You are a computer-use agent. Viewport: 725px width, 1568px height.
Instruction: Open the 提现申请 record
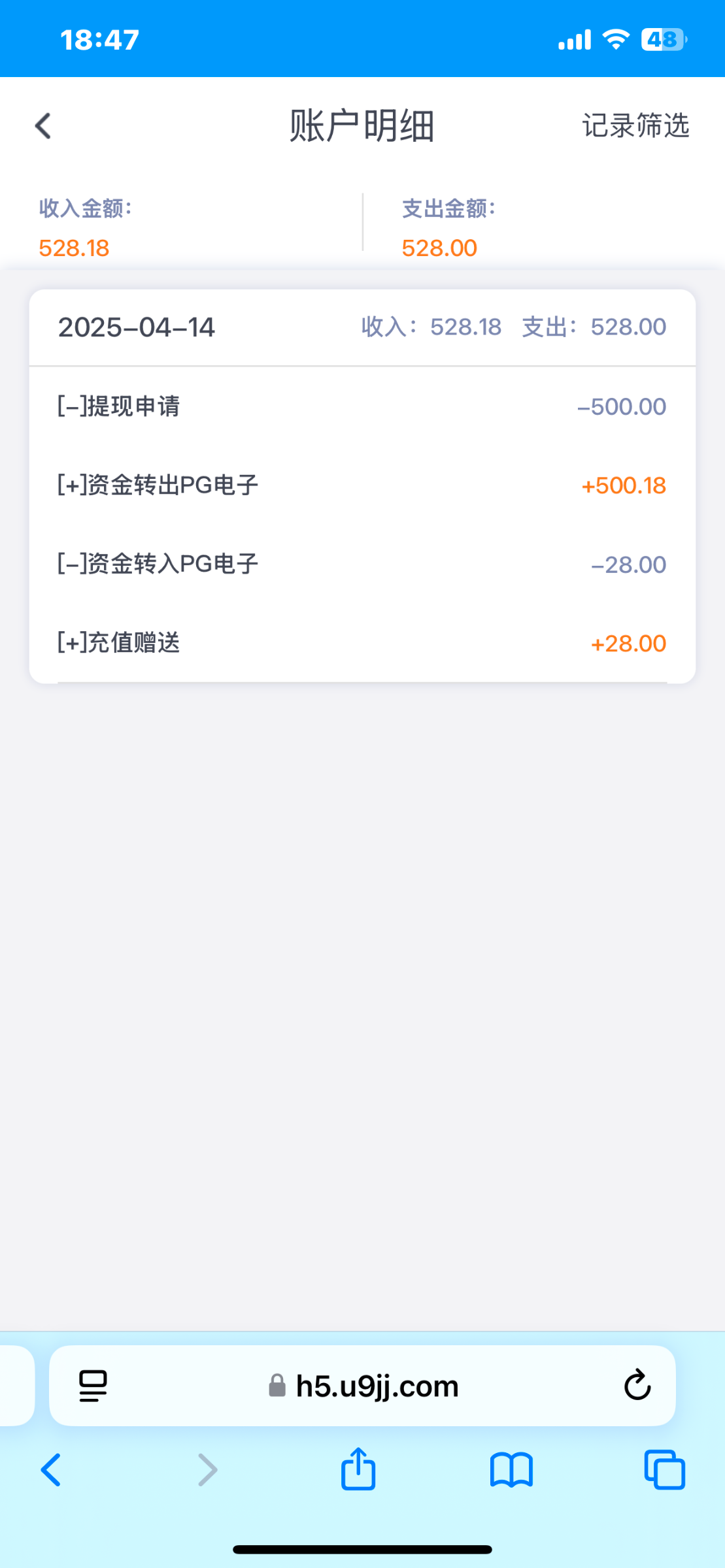(362, 406)
